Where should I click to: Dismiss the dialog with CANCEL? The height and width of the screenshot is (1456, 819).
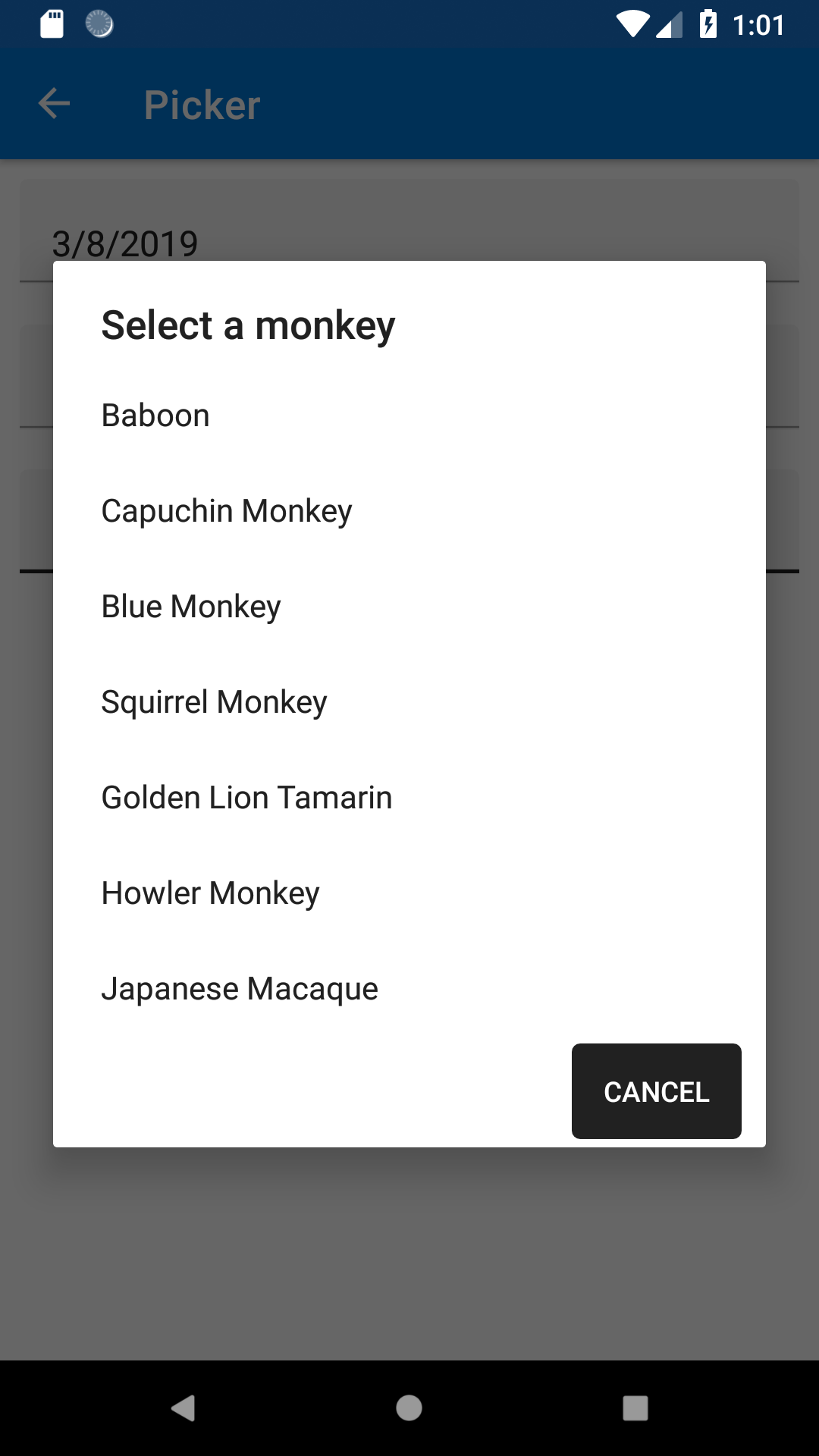click(x=656, y=1090)
